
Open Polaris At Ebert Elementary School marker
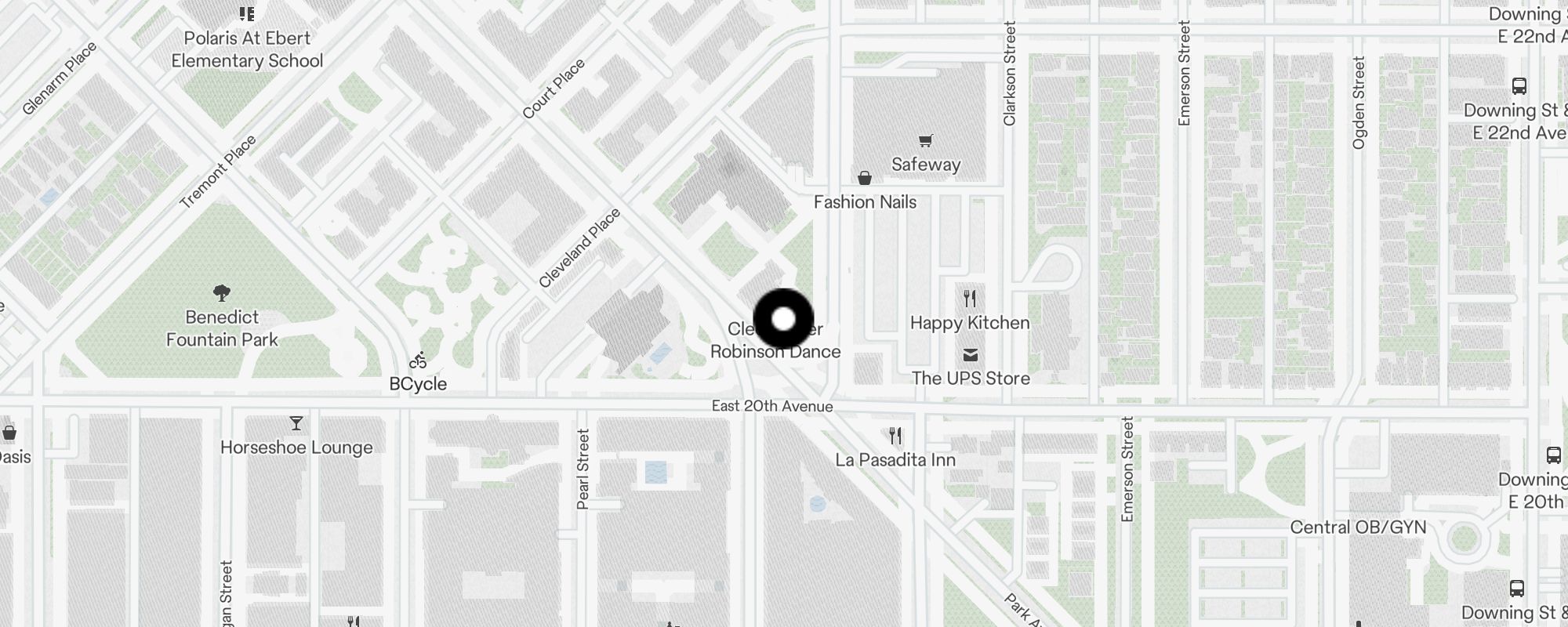coord(247,14)
